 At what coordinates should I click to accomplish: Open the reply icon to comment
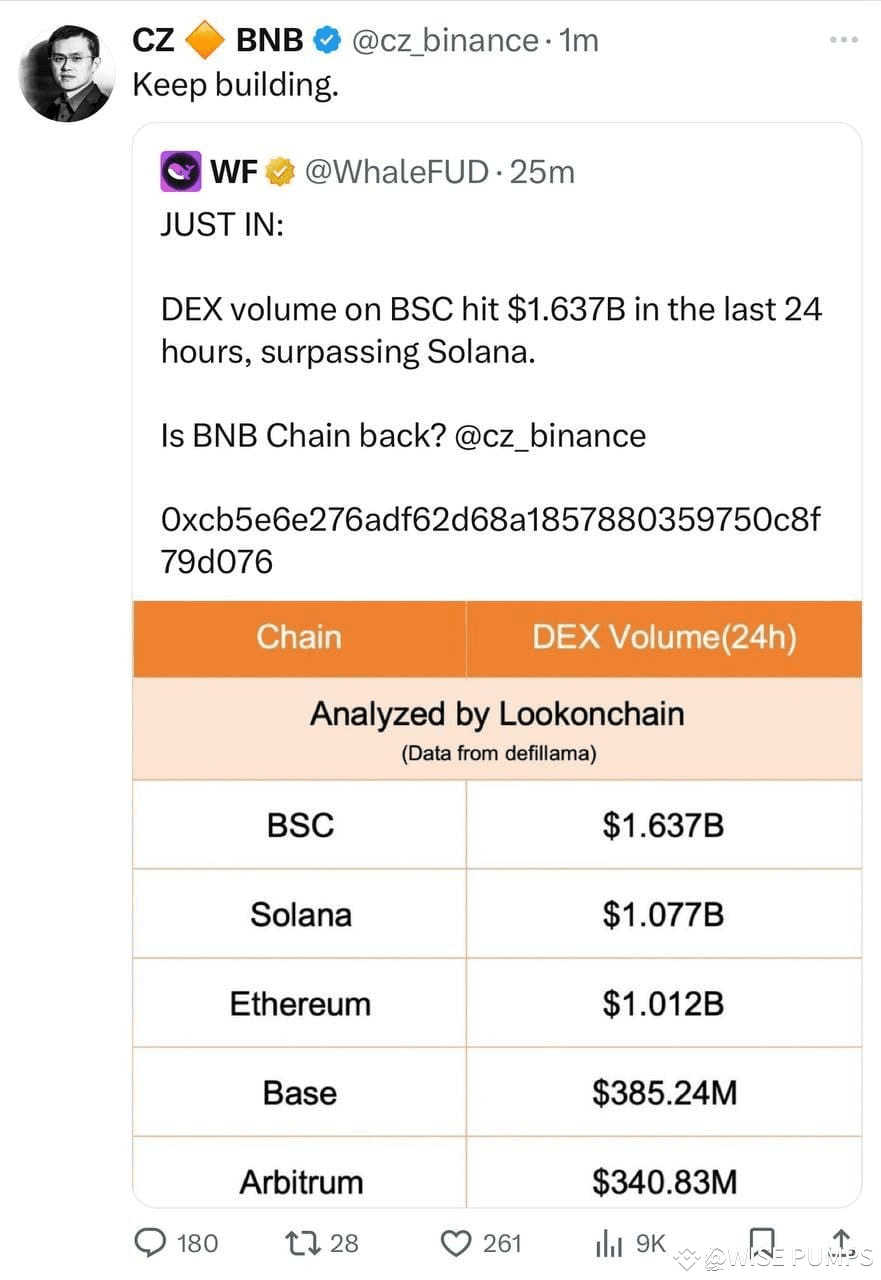(151, 1243)
